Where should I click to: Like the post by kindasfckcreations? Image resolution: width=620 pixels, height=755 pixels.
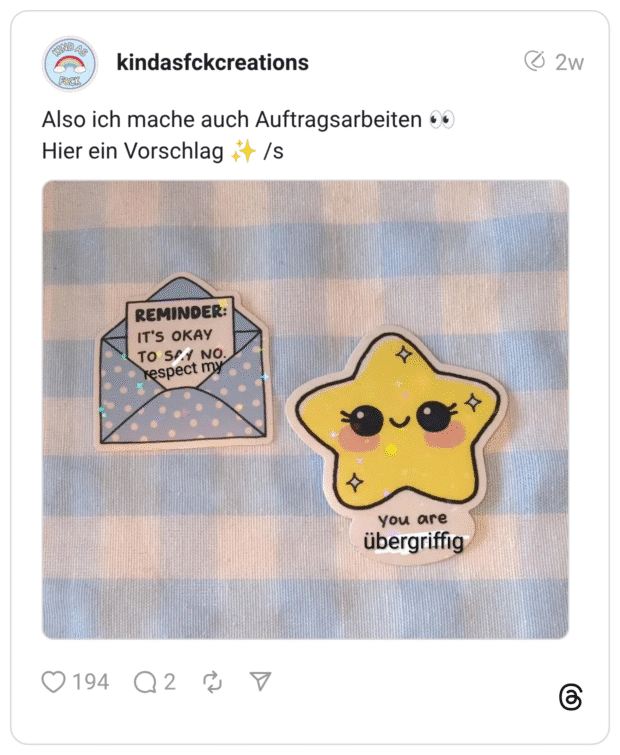(x=53, y=682)
